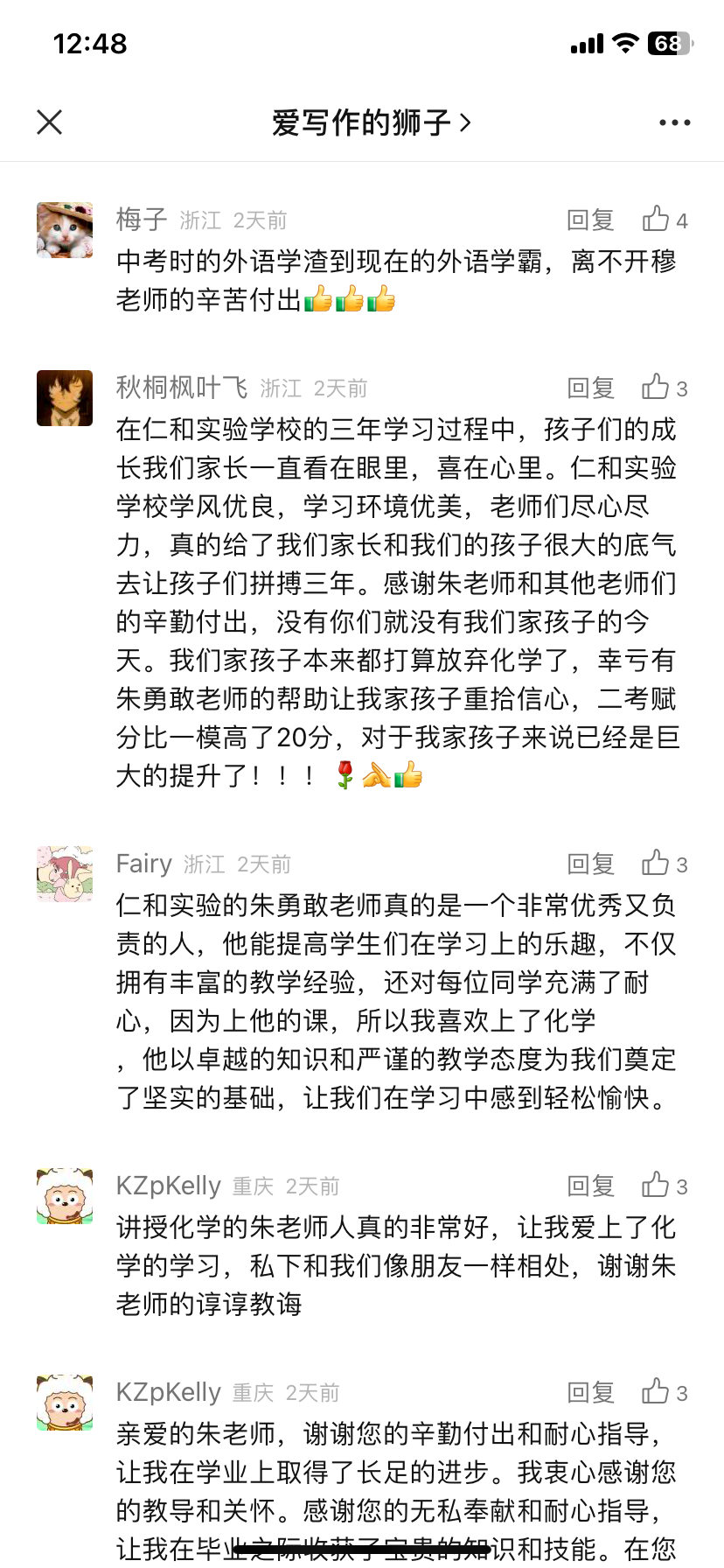Screen dimensions: 724x1568
Task: Reply to KZpKelly's 亲爱的朱老师 comment
Action: pyautogui.click(x=590, y=1393)
